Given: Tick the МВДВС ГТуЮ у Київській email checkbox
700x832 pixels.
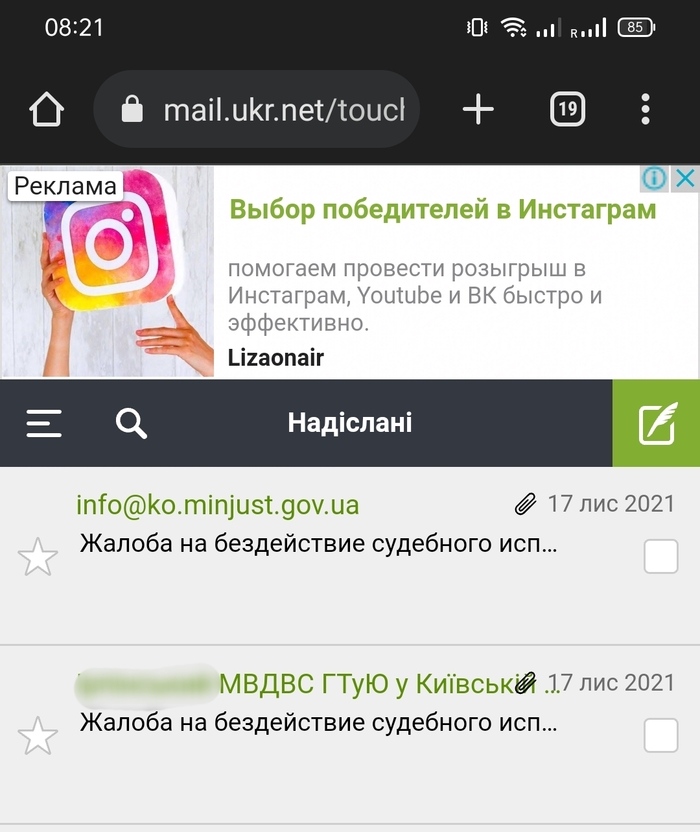Looking at the screenshot, I should 661,735.
